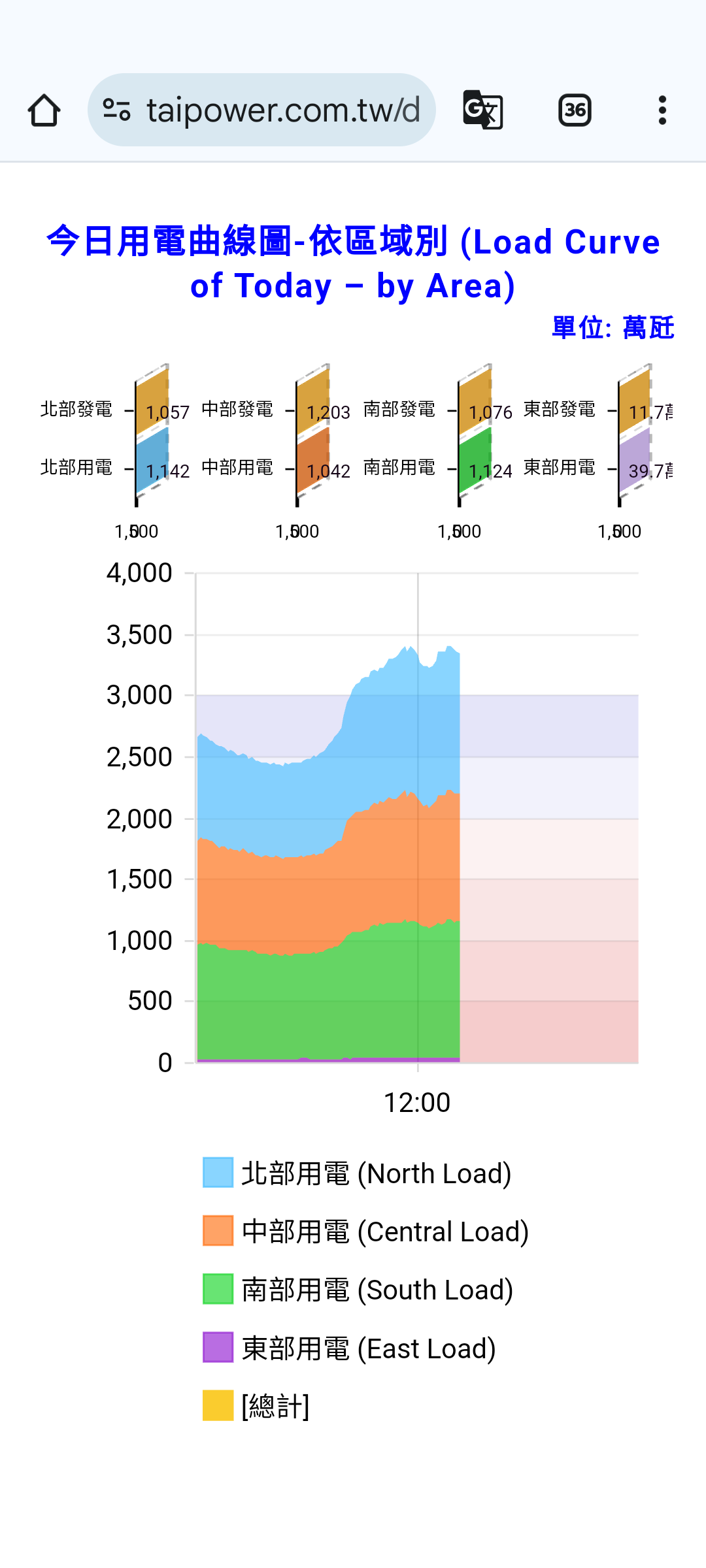Translate this page
Viewport: 706px width, 1568px height.
482,110
